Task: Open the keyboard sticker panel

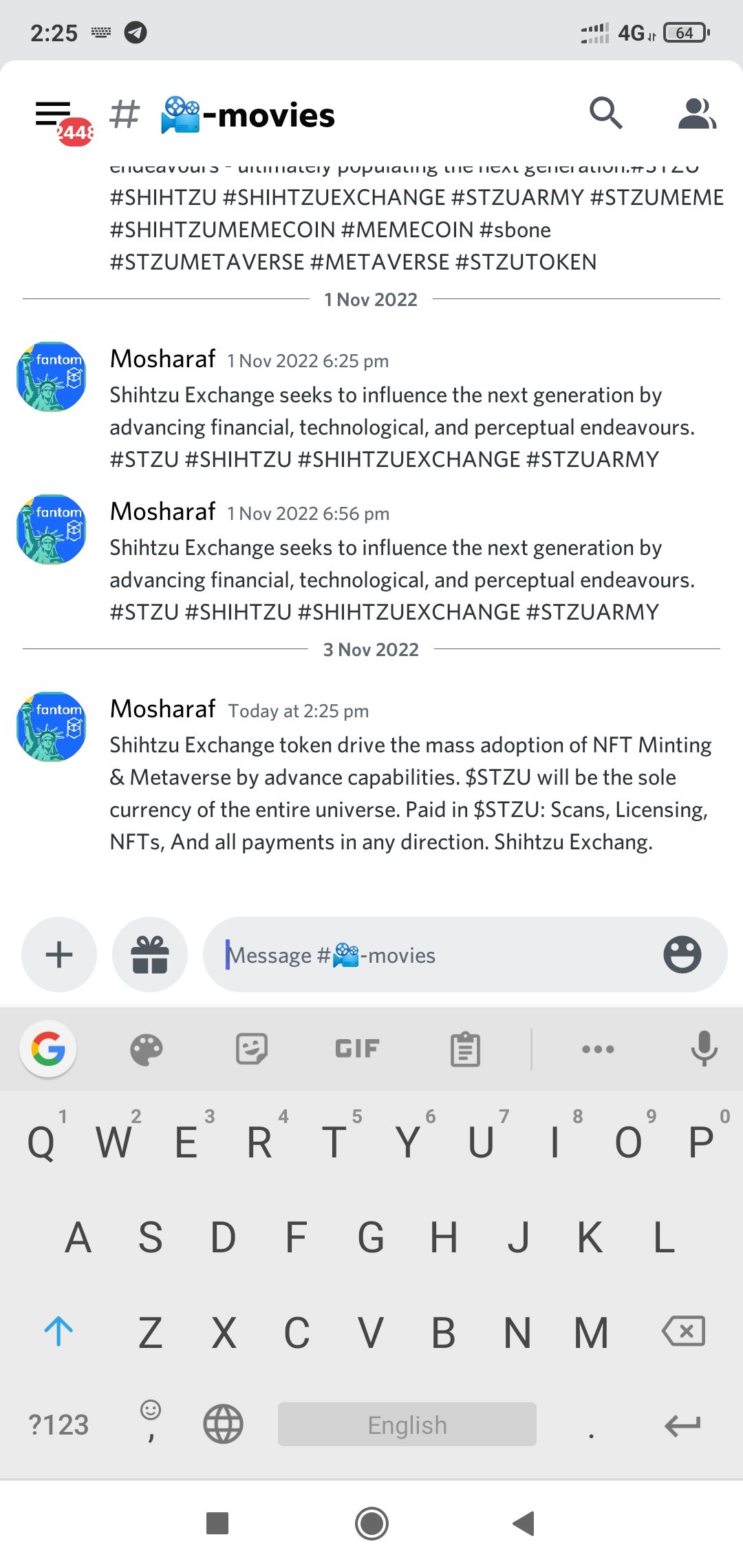Action: [252, 1049]
